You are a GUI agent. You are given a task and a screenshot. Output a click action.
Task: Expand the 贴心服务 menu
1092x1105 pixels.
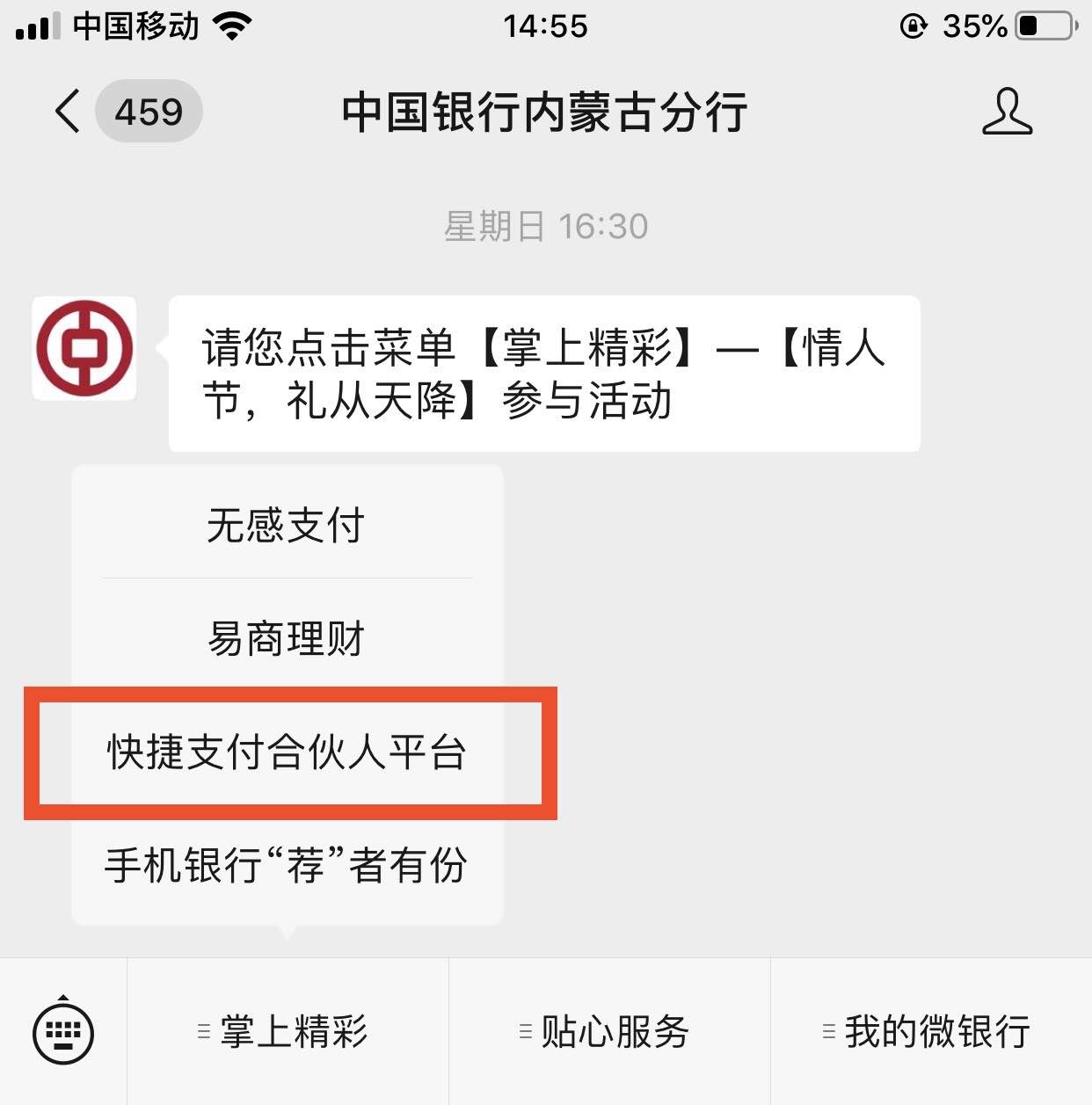click(609, 1032)
